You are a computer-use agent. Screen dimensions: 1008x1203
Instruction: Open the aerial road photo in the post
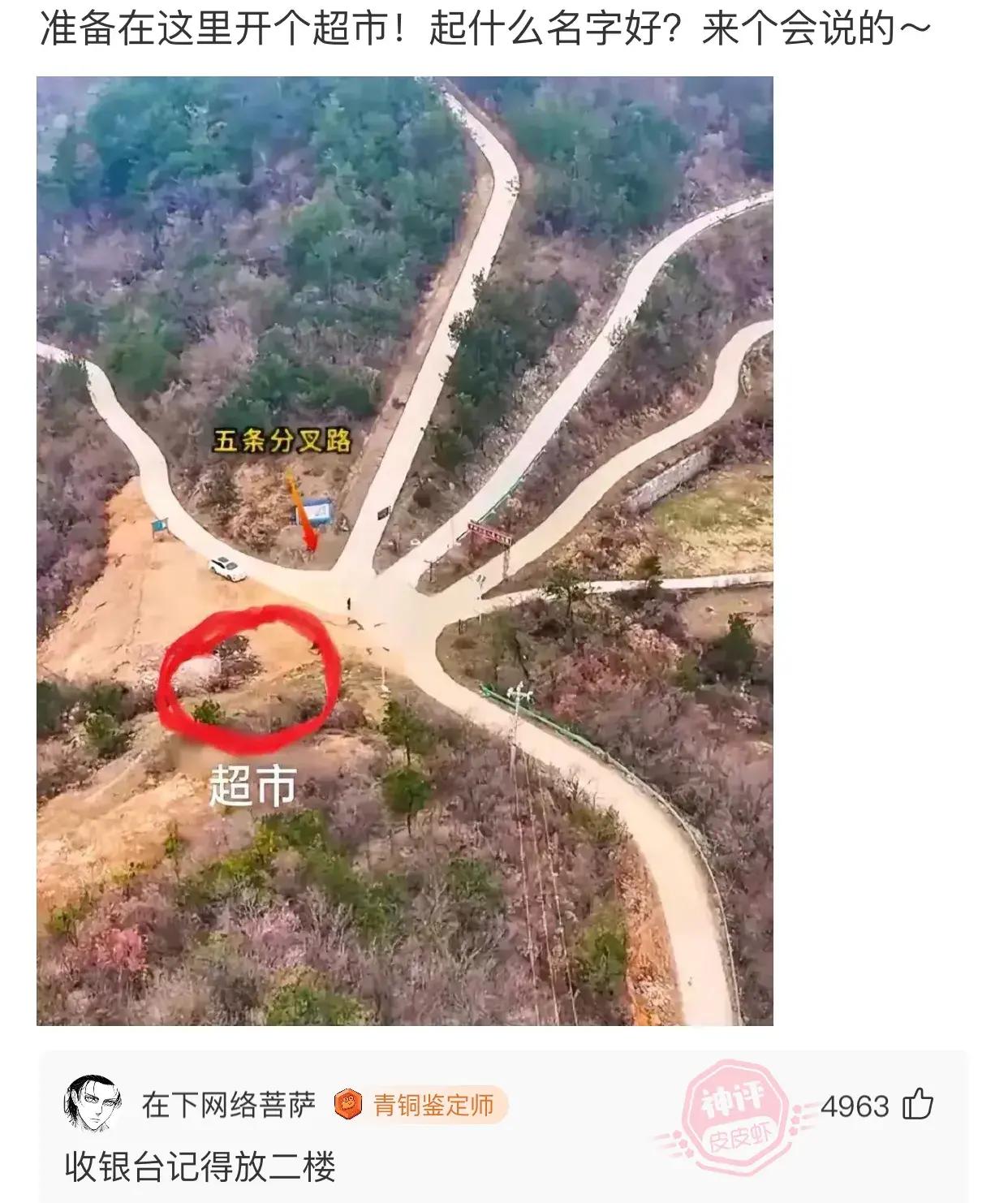(x=404, y=550)
